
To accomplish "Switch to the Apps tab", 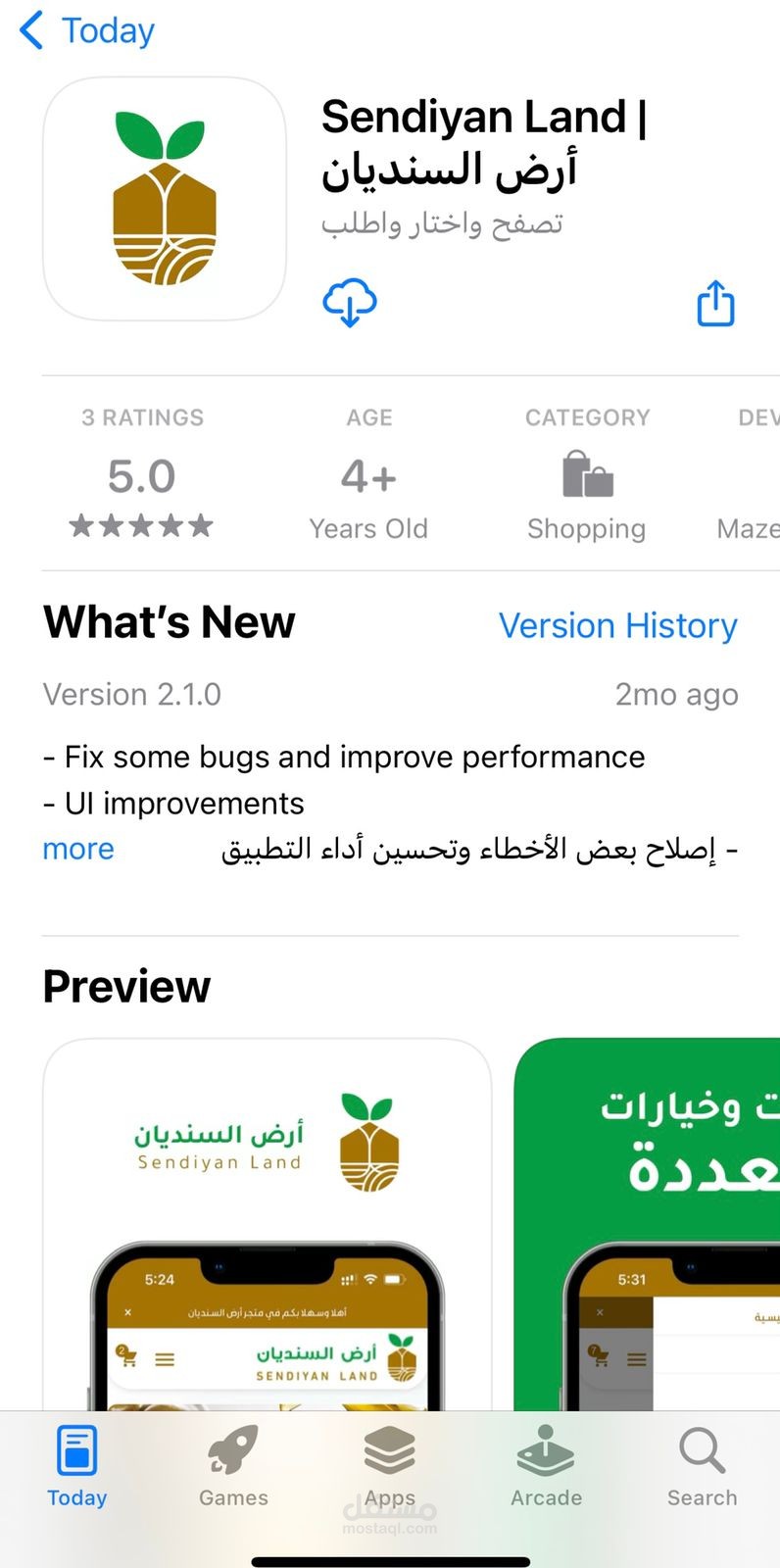I will click(x=390, y=1466).
